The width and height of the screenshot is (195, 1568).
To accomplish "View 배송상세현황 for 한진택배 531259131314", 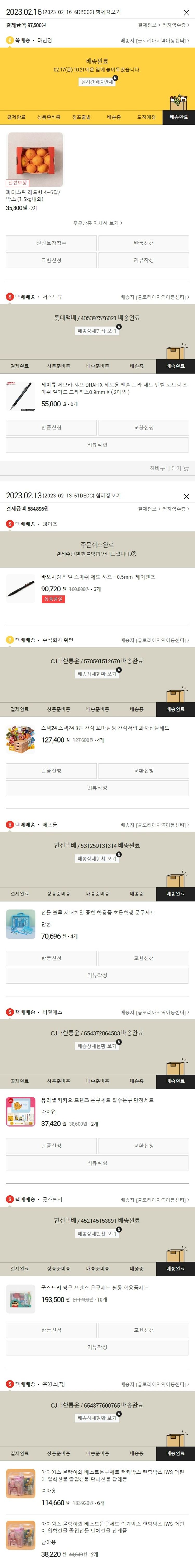I will point(97,859).
